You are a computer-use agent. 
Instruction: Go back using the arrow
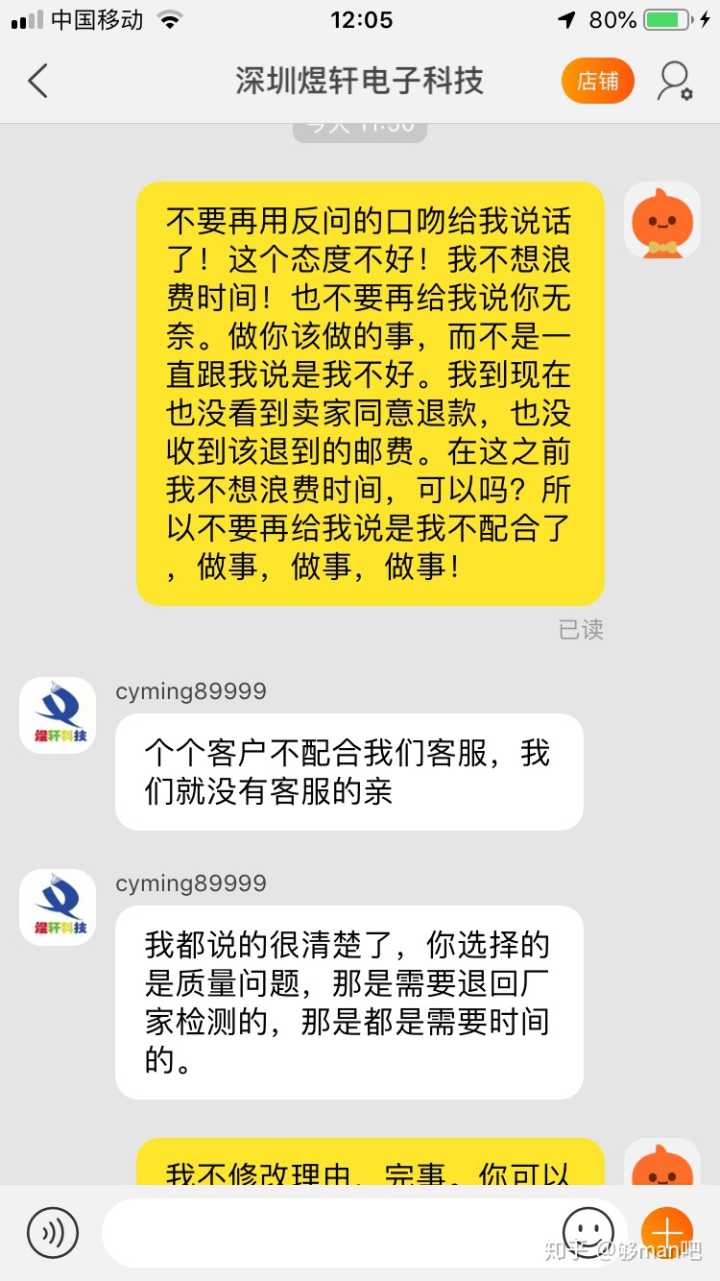click(38, 81)
